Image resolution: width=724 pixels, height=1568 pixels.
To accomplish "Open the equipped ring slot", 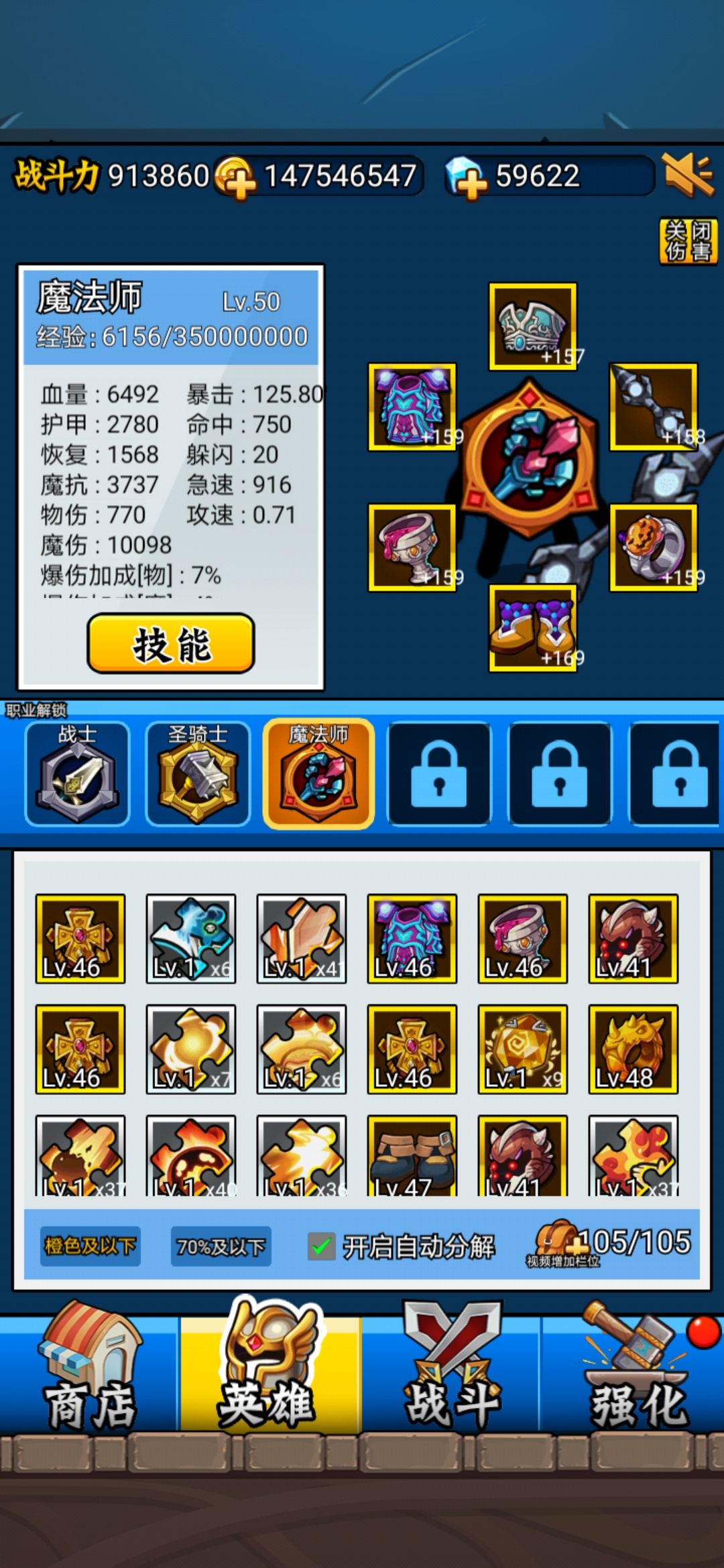I will (x=653, y=547).
